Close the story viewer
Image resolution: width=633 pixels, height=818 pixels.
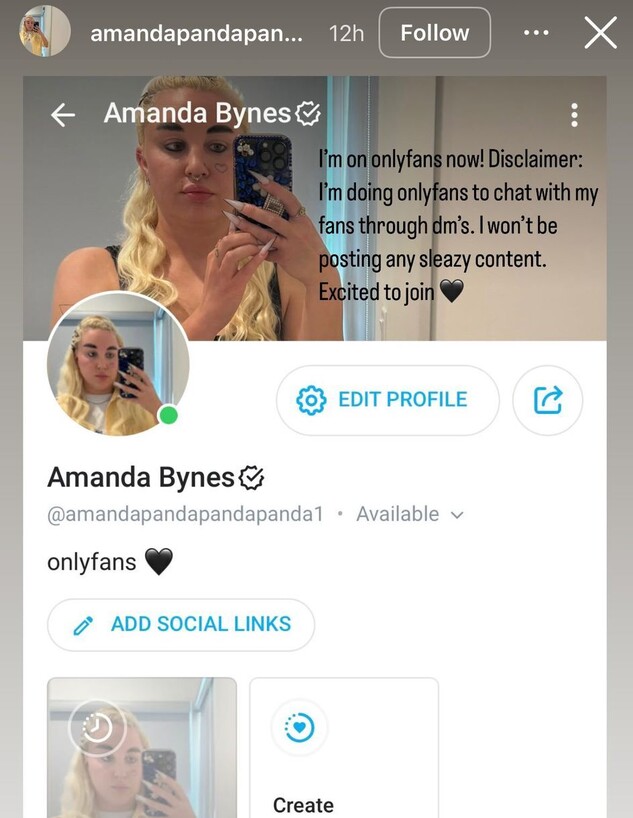pos(600,33)
